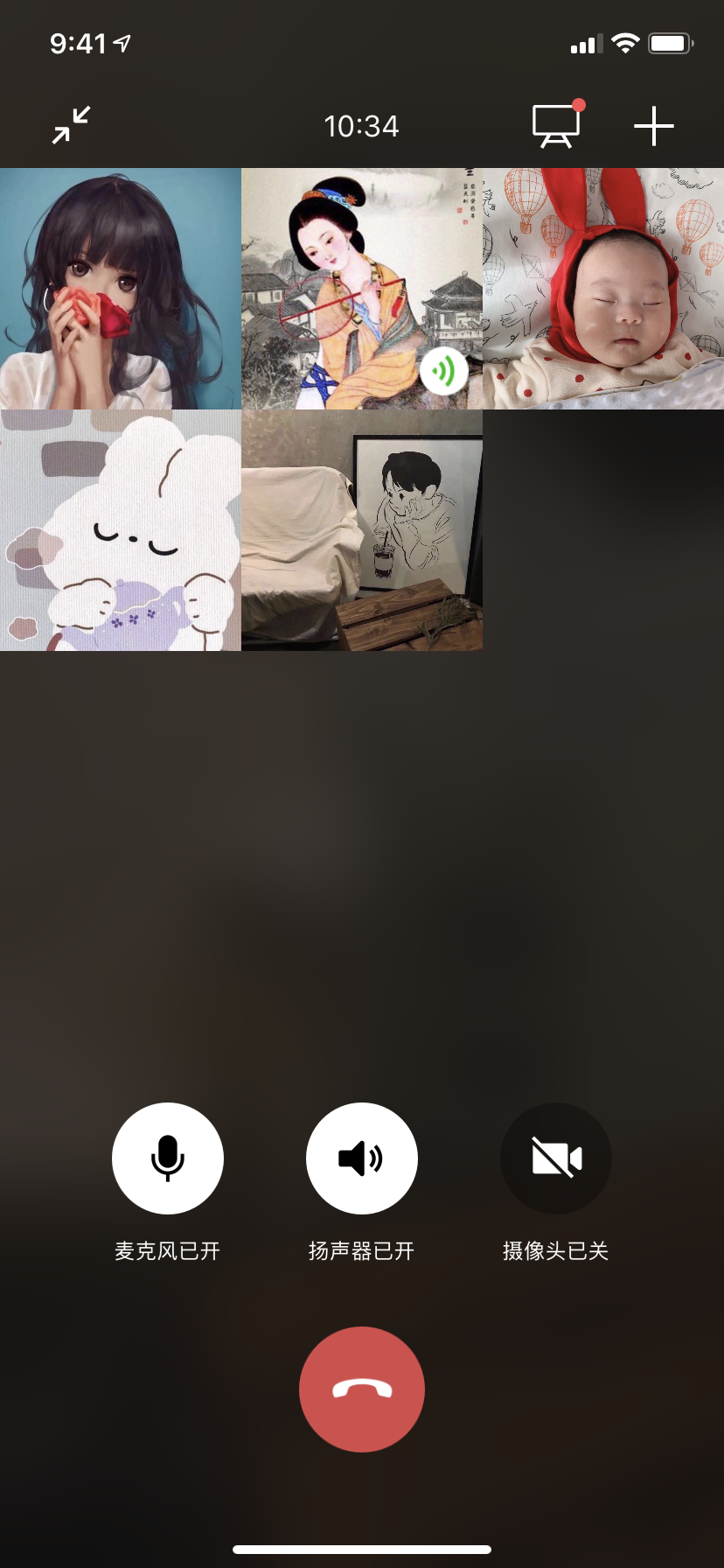Turn off the speaker
Screen dimensions: 724x1568
tap(362, 1158)
